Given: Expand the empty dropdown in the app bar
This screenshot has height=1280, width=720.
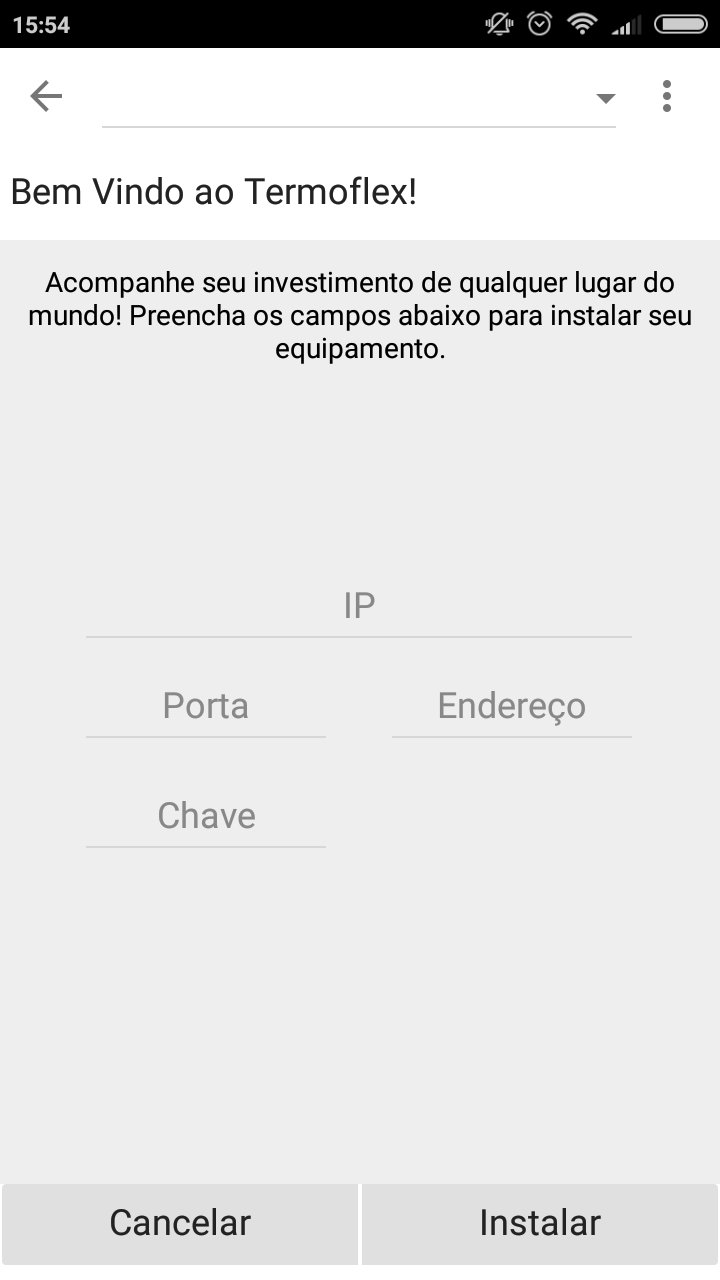Looking at the screenshot, I should point(358,98).
